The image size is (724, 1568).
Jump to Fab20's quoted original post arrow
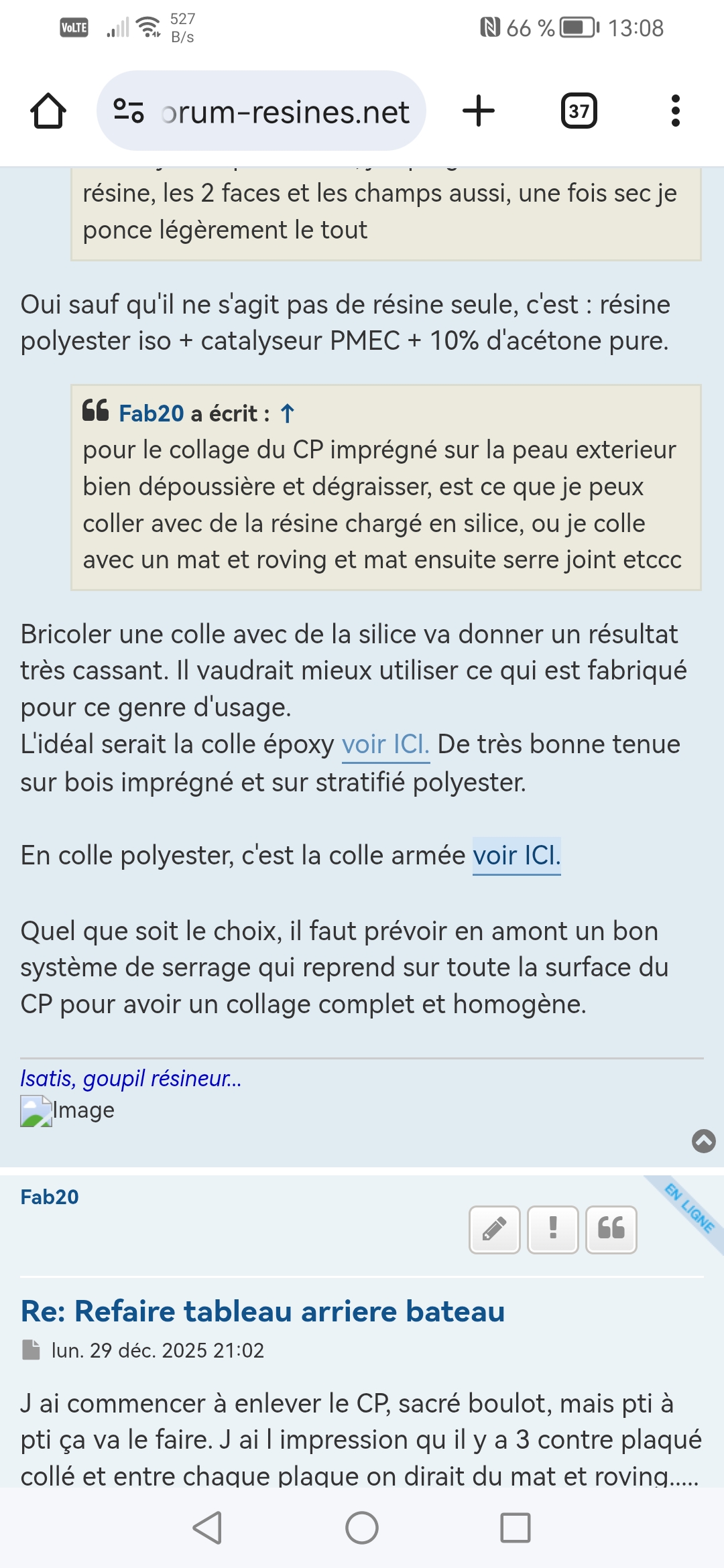point(288,413)
